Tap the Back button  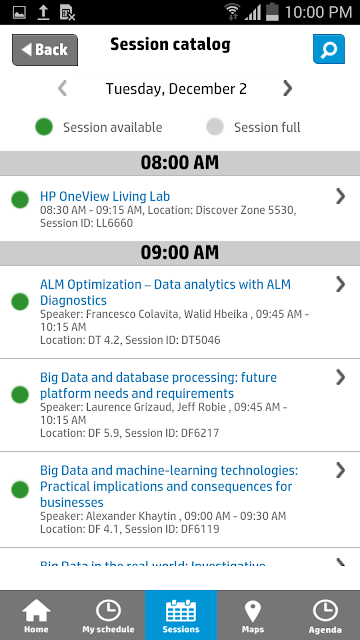45,50
